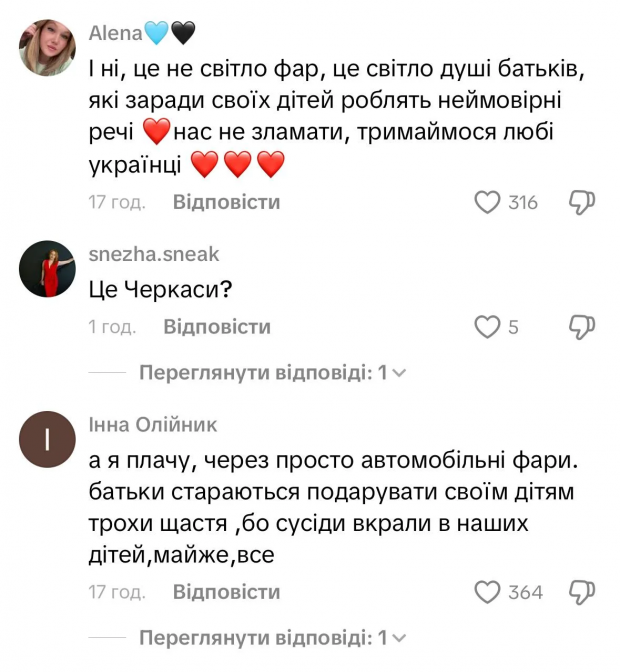Screen dimensions: 620x672
Task: Reply to Alena's comment
Action: tap(226, 203)
